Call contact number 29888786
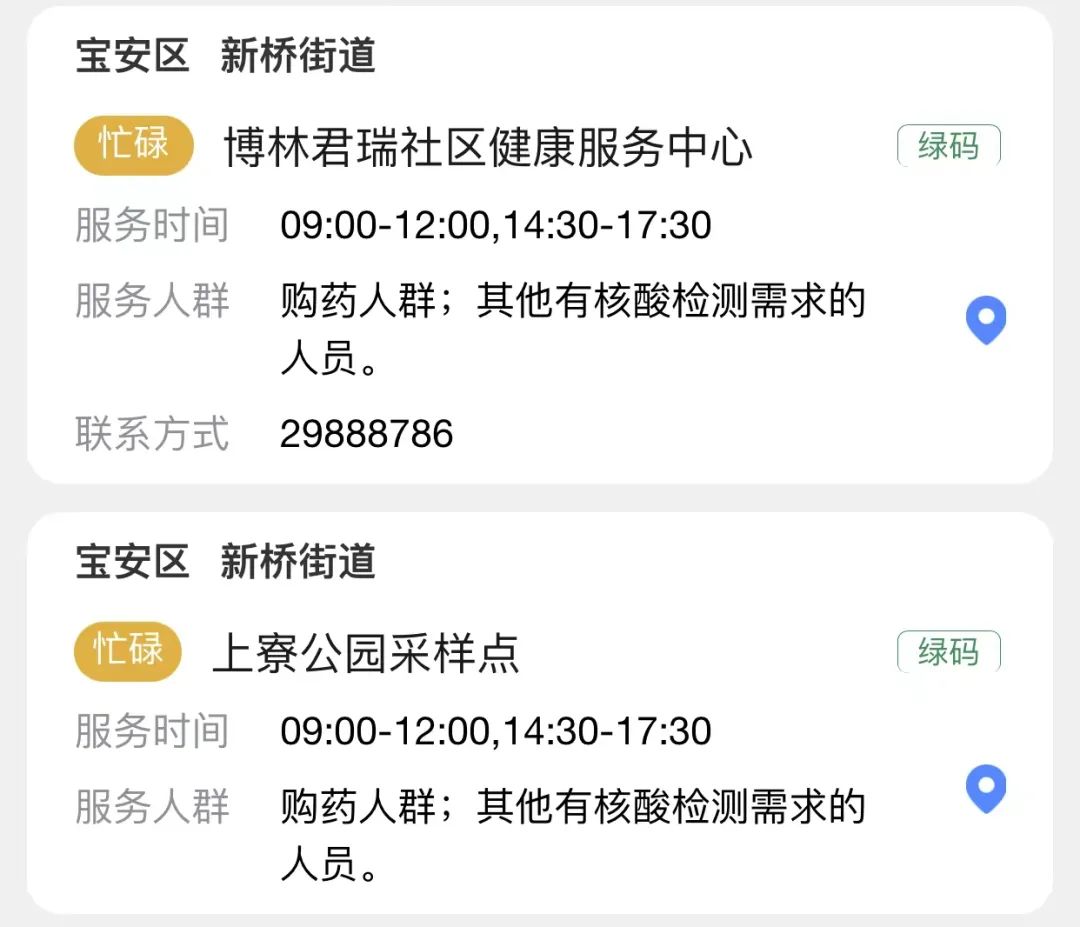 (x=367, y=434)
